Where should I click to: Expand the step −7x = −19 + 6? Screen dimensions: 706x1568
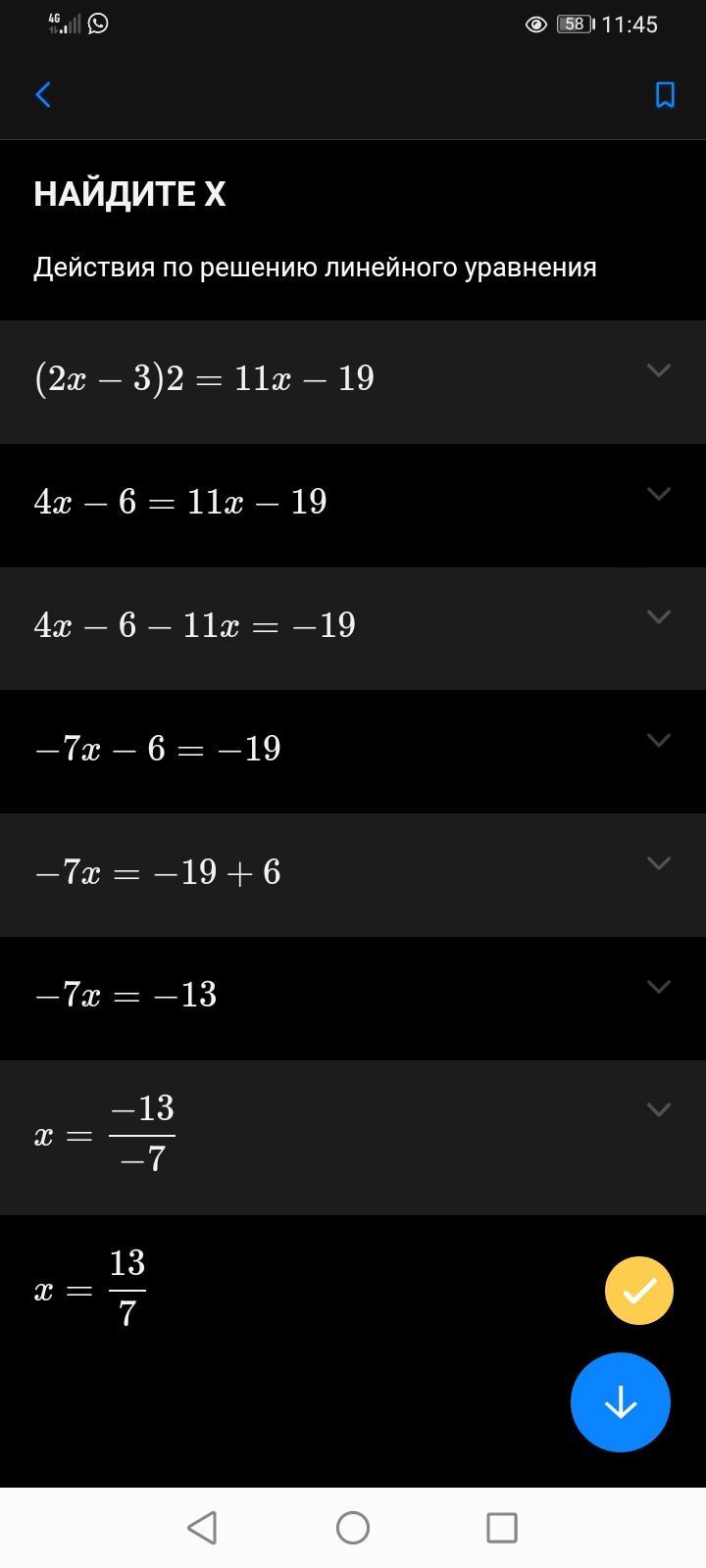[658, 863]
